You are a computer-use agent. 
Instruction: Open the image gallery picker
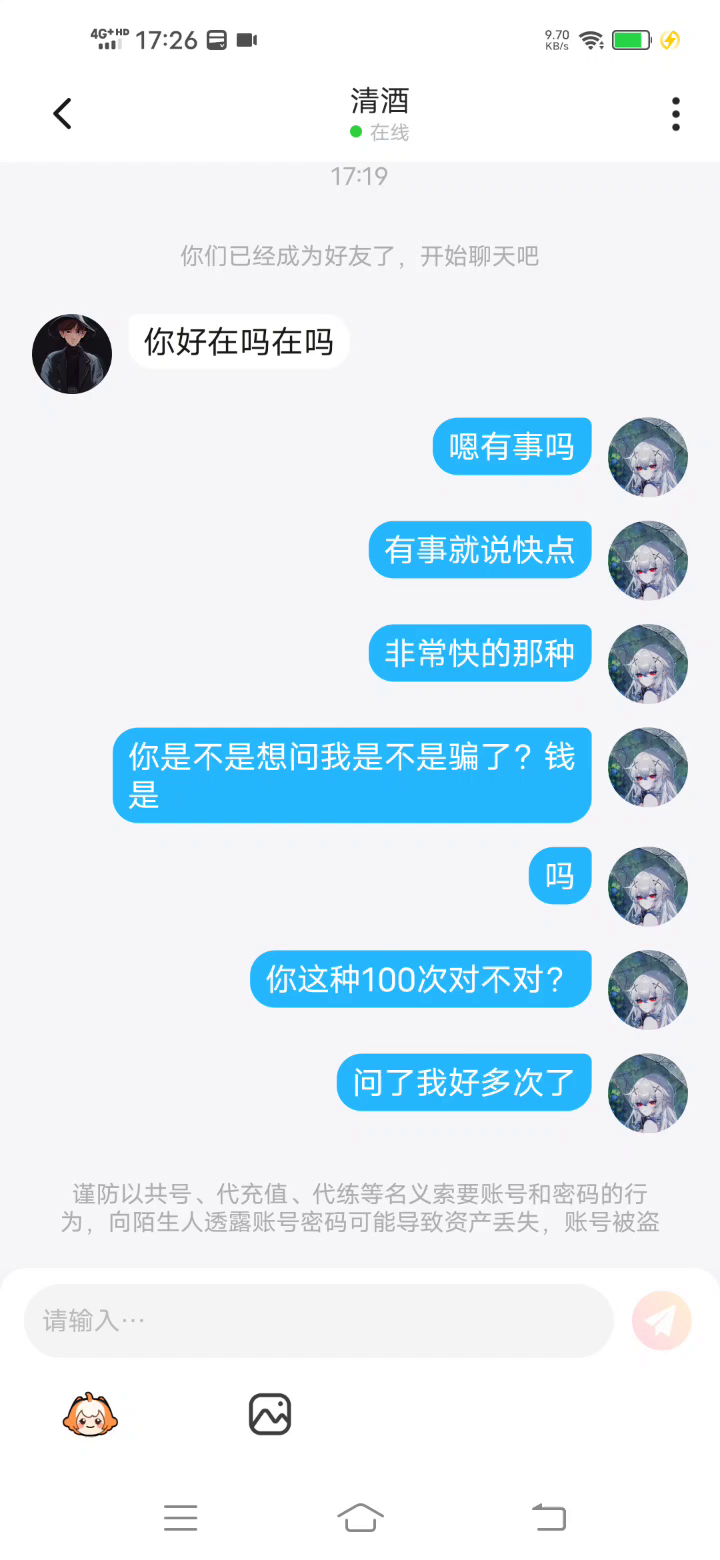click(270, 1415)
